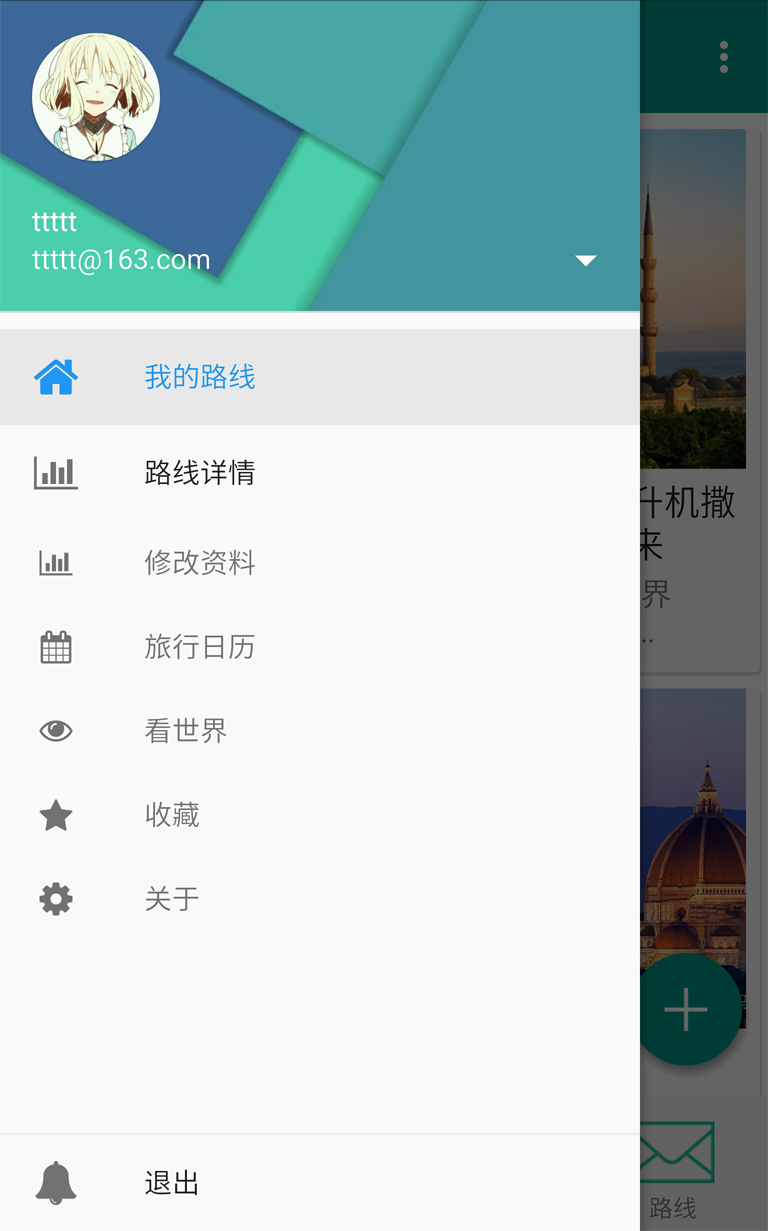Image resolution: width=768 pixels, height=1231 pixels.
Task: Select 我的路线 from the drawer menu
Action: (199, 377)
